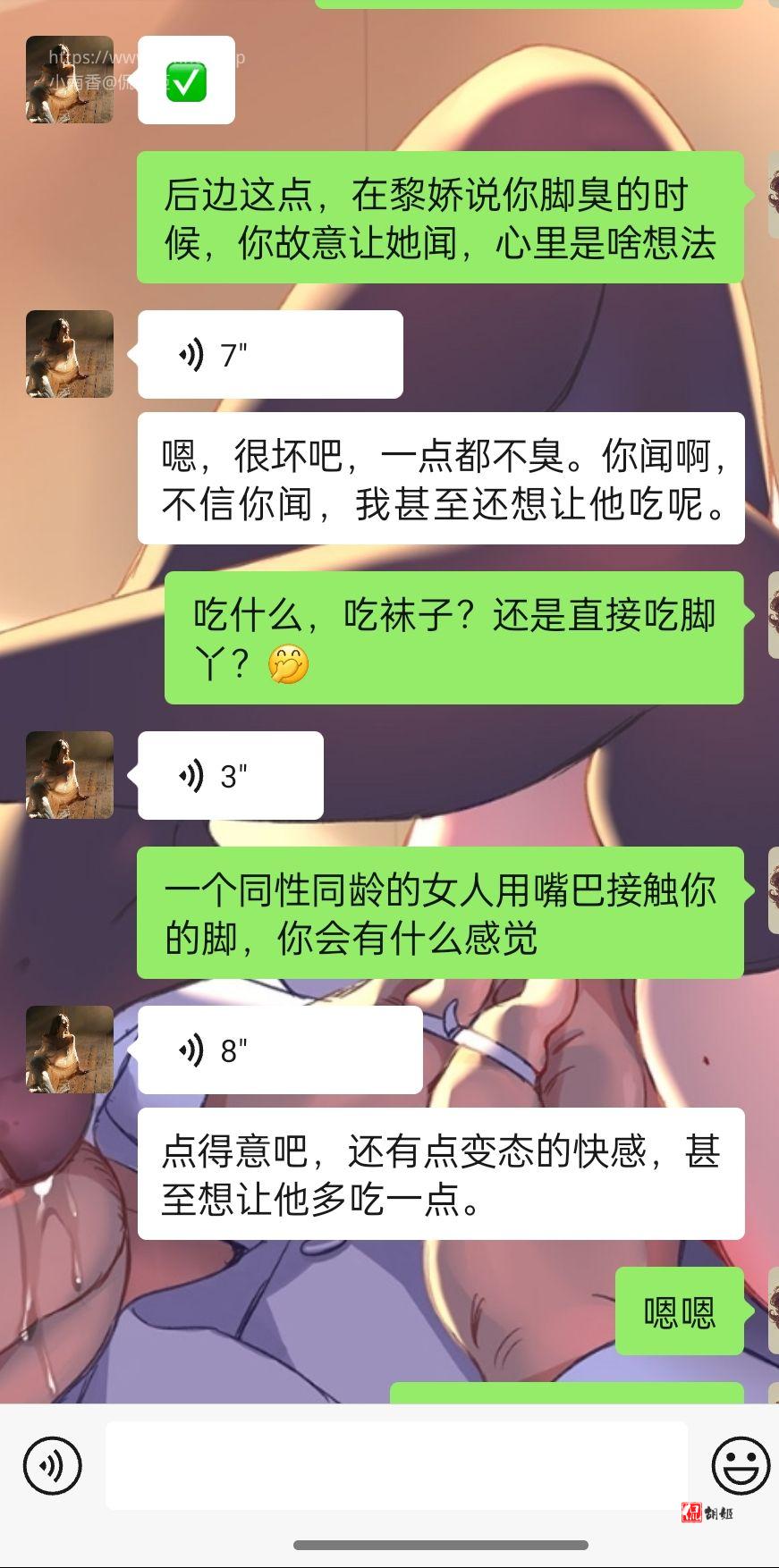This screenshot has width=779, height=1568.
Task: Play the 8-second voice message
Action: [x=279, y=1050]
